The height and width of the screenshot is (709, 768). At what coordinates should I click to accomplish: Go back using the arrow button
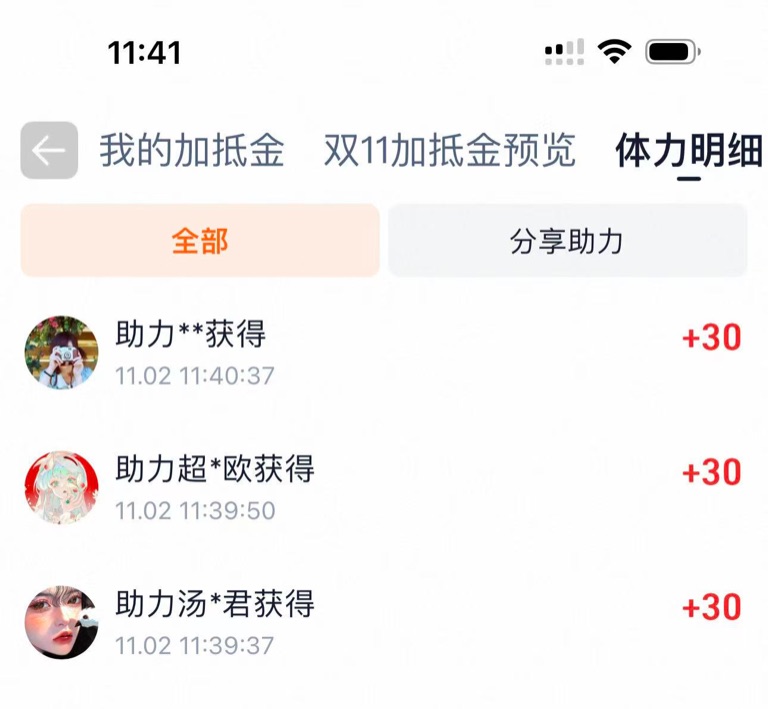(x=49, y=151)
